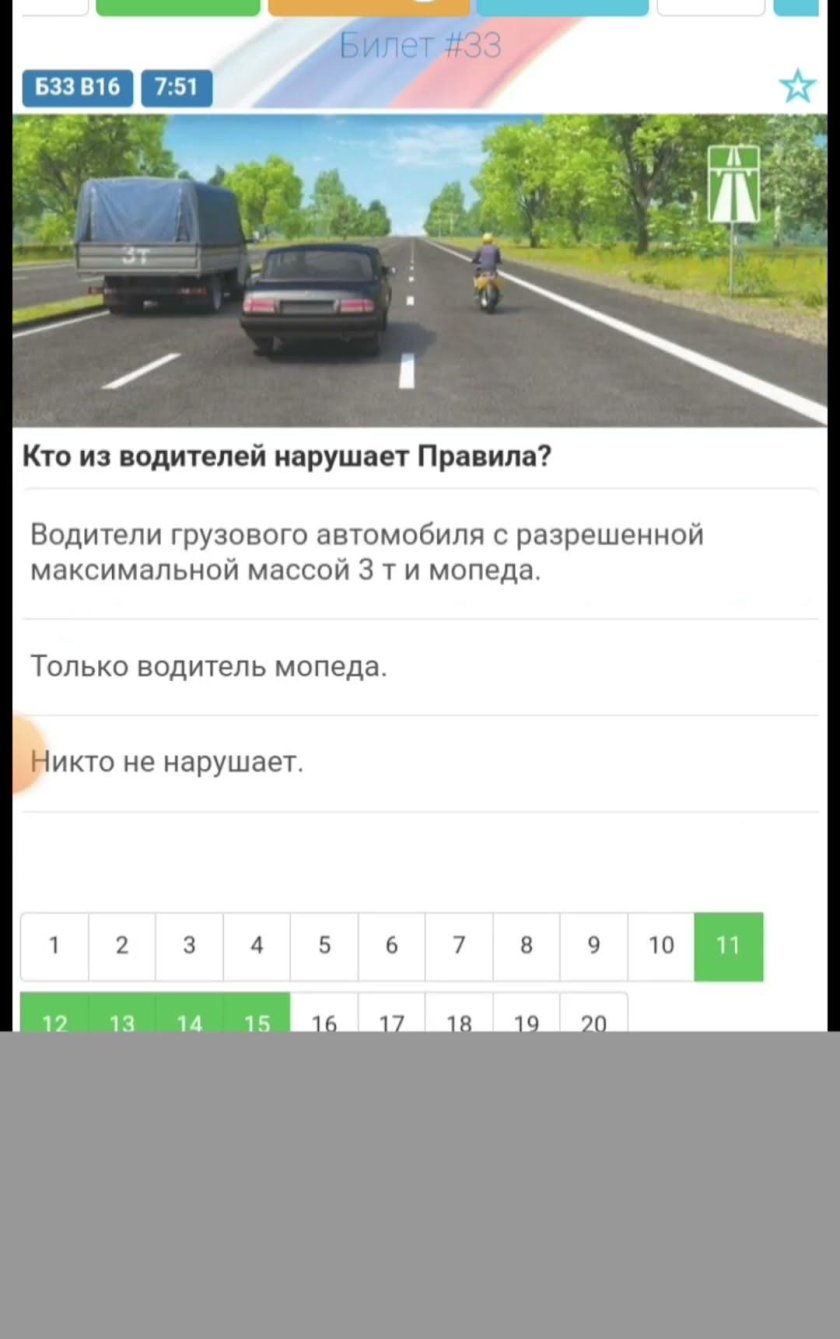Screen dimensions: 840x1339
Task: Switch to question 5
Action: [324, 946]
